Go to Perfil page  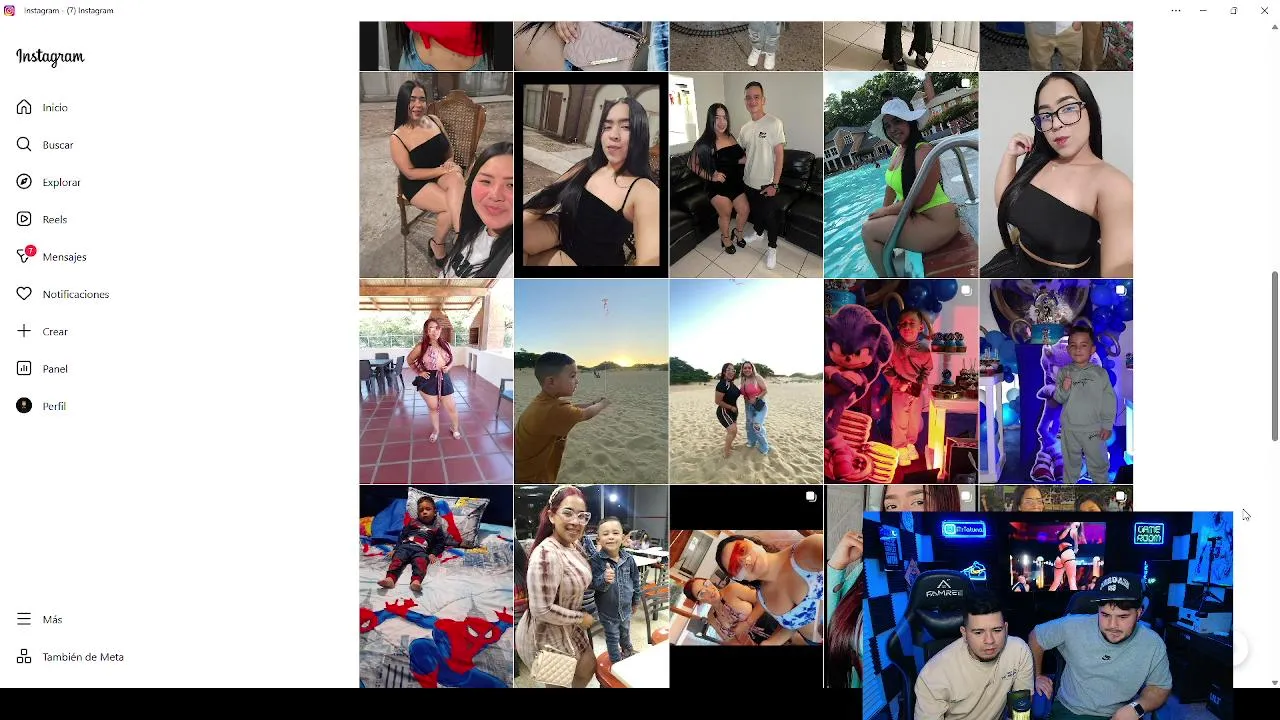click(x=53, y=406)
